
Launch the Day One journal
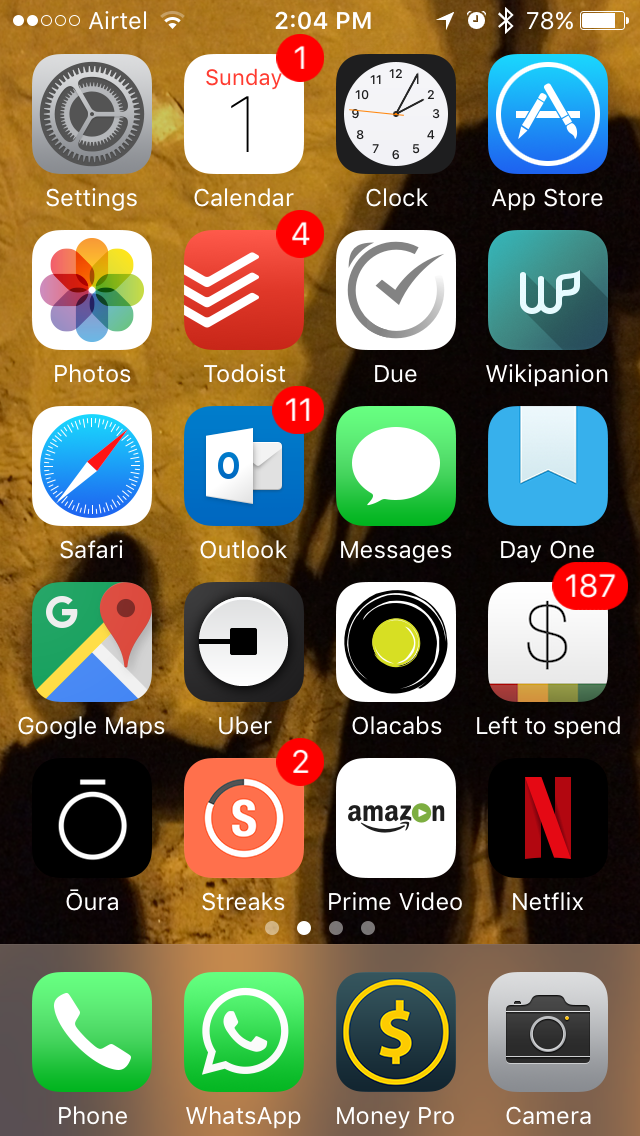coord(548,466)
